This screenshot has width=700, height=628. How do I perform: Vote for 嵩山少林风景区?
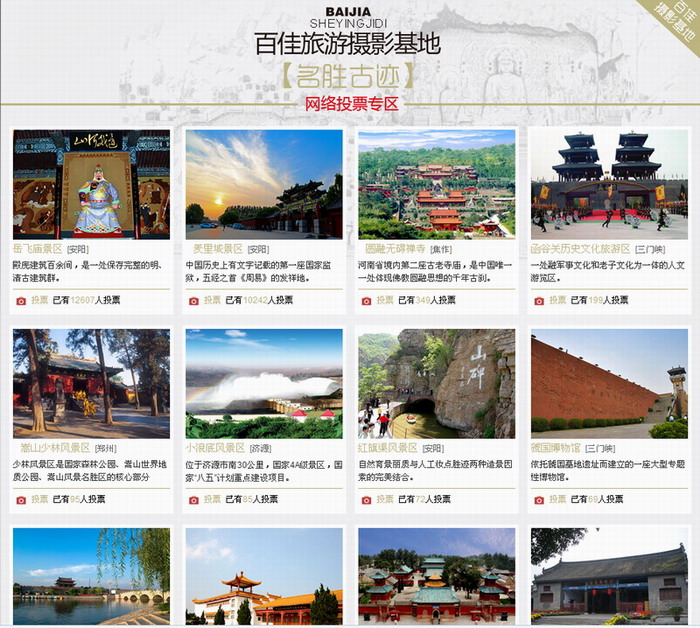pyautogui.click(x=39, y=499)
